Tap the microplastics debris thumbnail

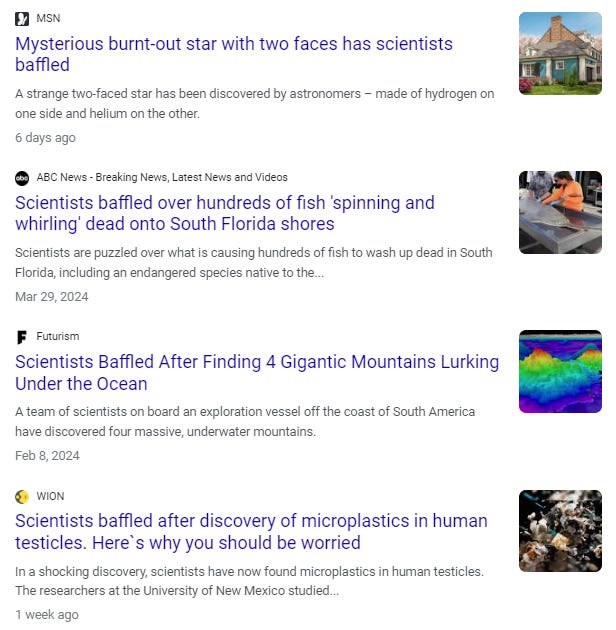coord(560,531)
